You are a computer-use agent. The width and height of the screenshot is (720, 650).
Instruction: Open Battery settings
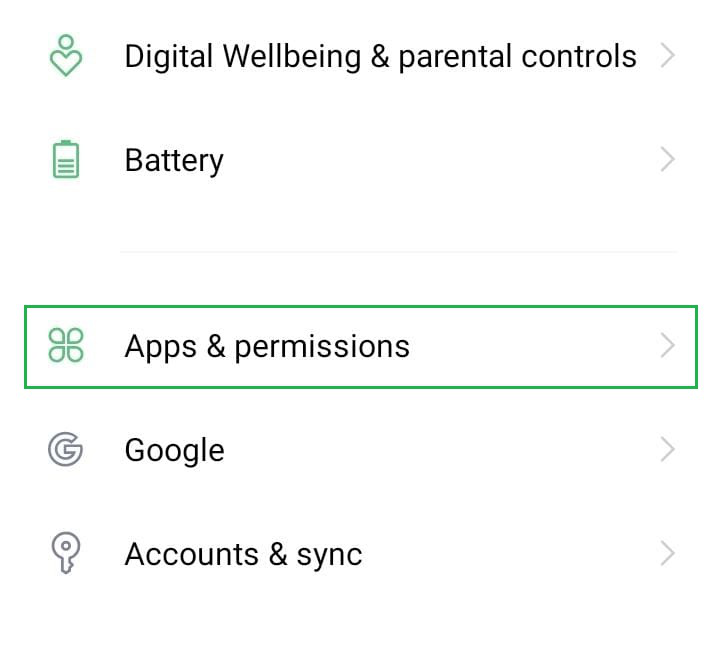[x=174, y=160]
